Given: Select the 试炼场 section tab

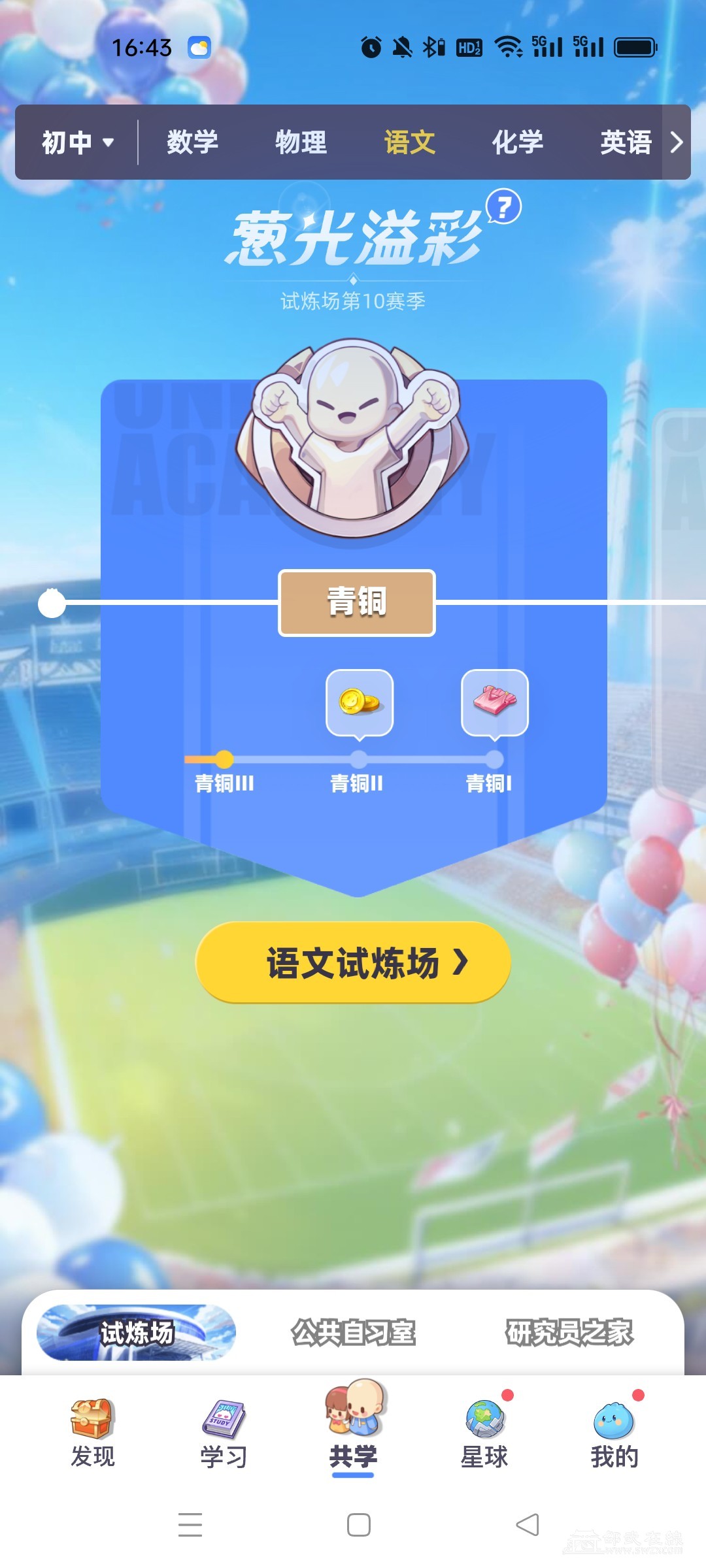Looking at the screenshot, I should tap(136, 1333).
